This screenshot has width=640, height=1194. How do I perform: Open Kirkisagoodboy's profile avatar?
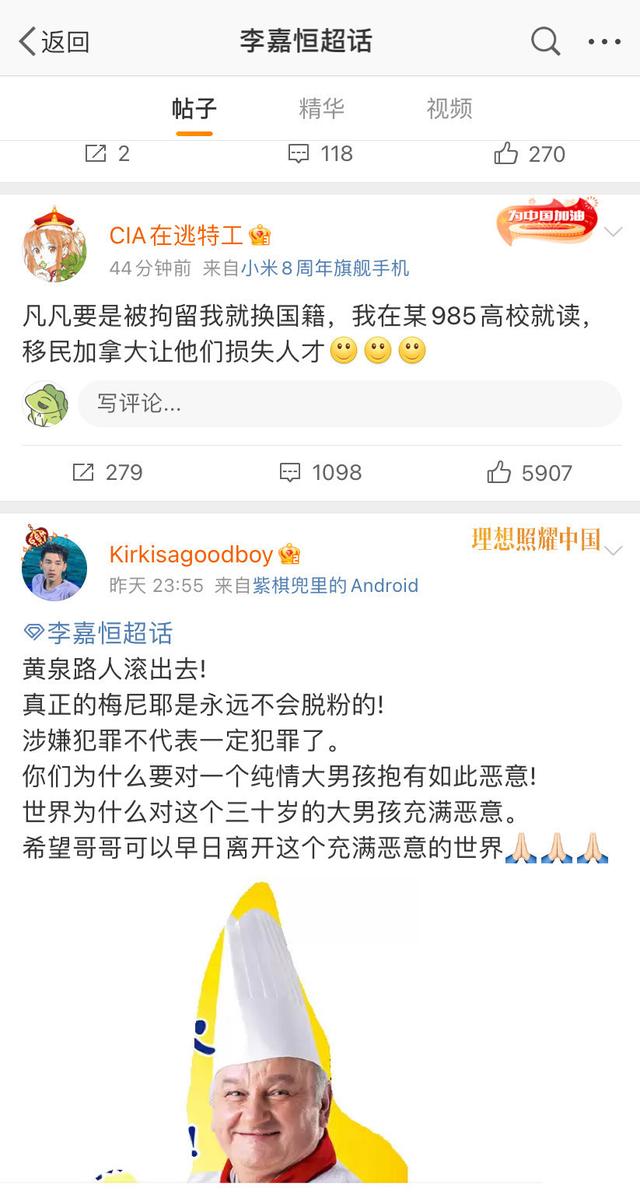click(54, 566)
